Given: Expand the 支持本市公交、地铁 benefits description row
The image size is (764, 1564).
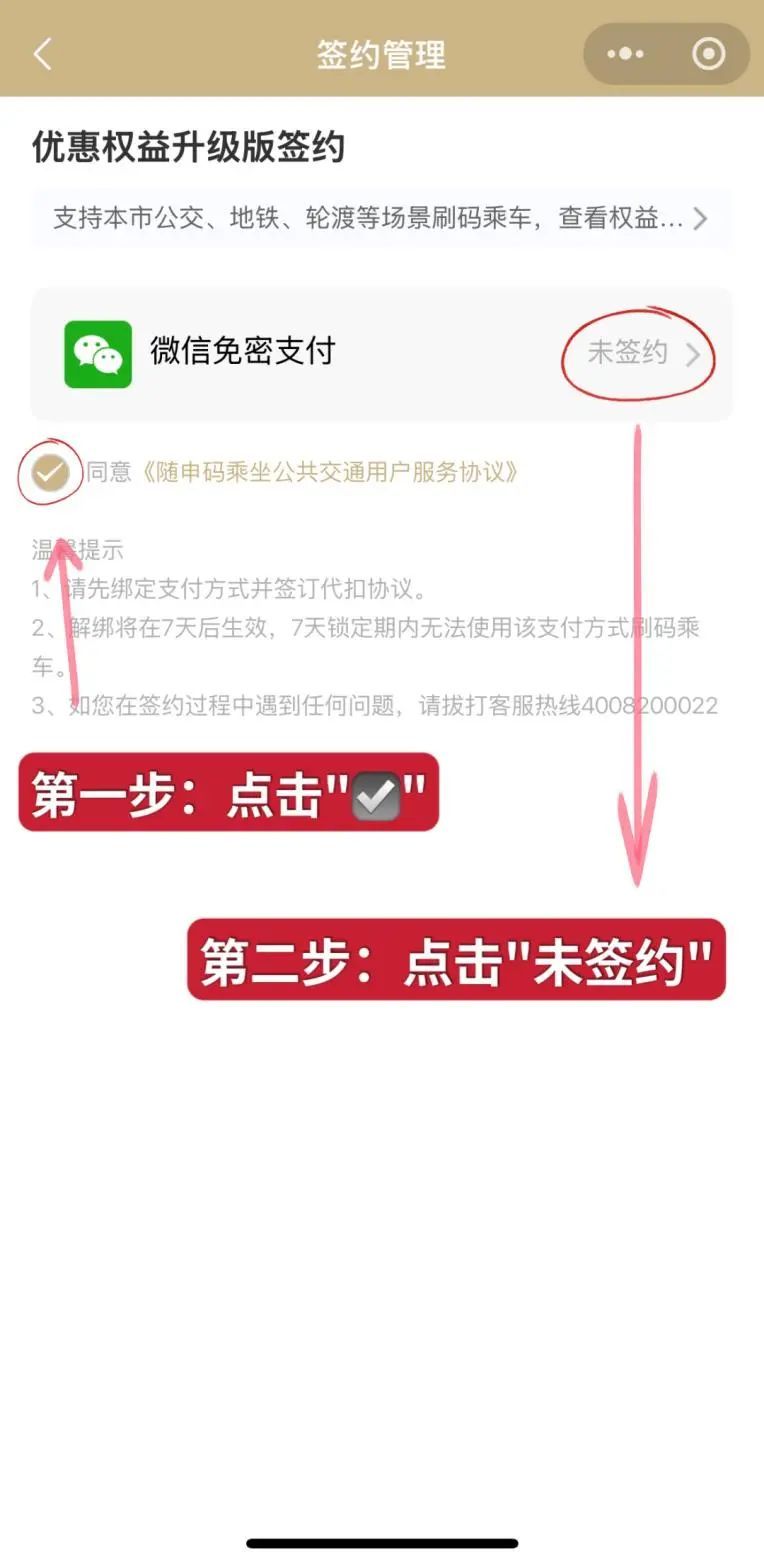Looking at the screenshot, I should point(381,218).
